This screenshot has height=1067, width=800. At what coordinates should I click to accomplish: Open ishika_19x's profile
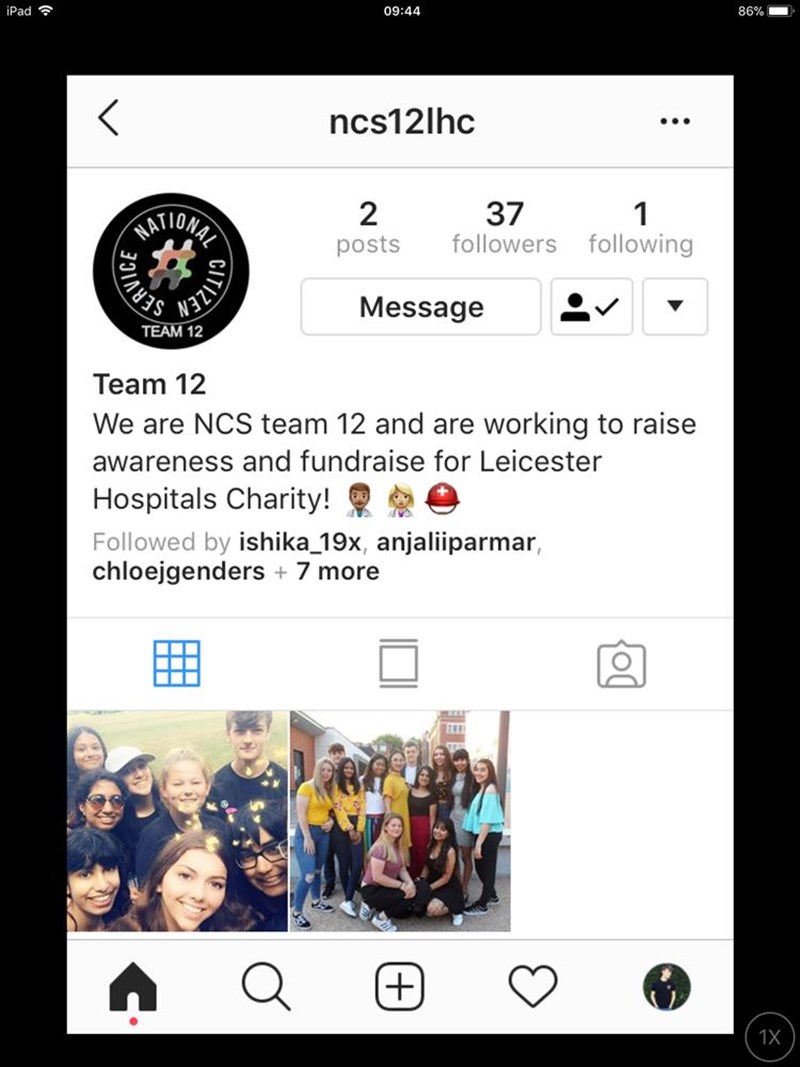(301, 542)
